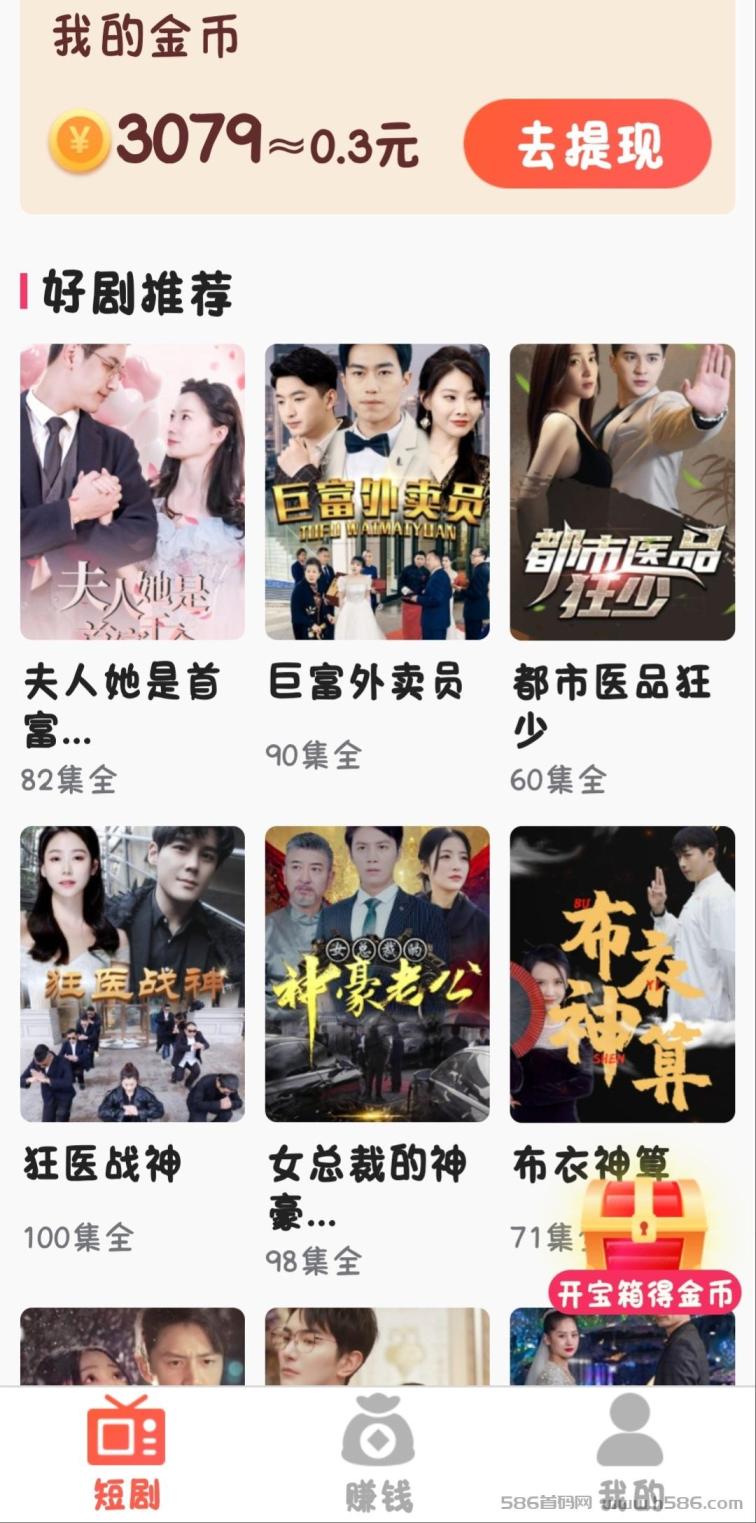The image size is (756, 1523).
Task: Open the drama 女总裁的神豪老公
Action: point(377,974)
